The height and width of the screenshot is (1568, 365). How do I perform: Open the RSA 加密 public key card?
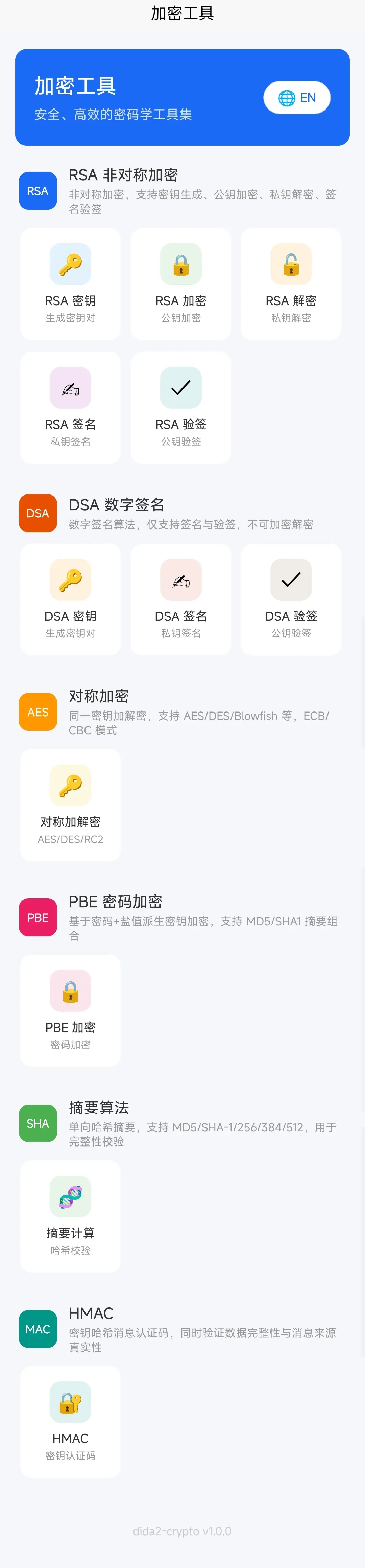click(x=181, y=284)
